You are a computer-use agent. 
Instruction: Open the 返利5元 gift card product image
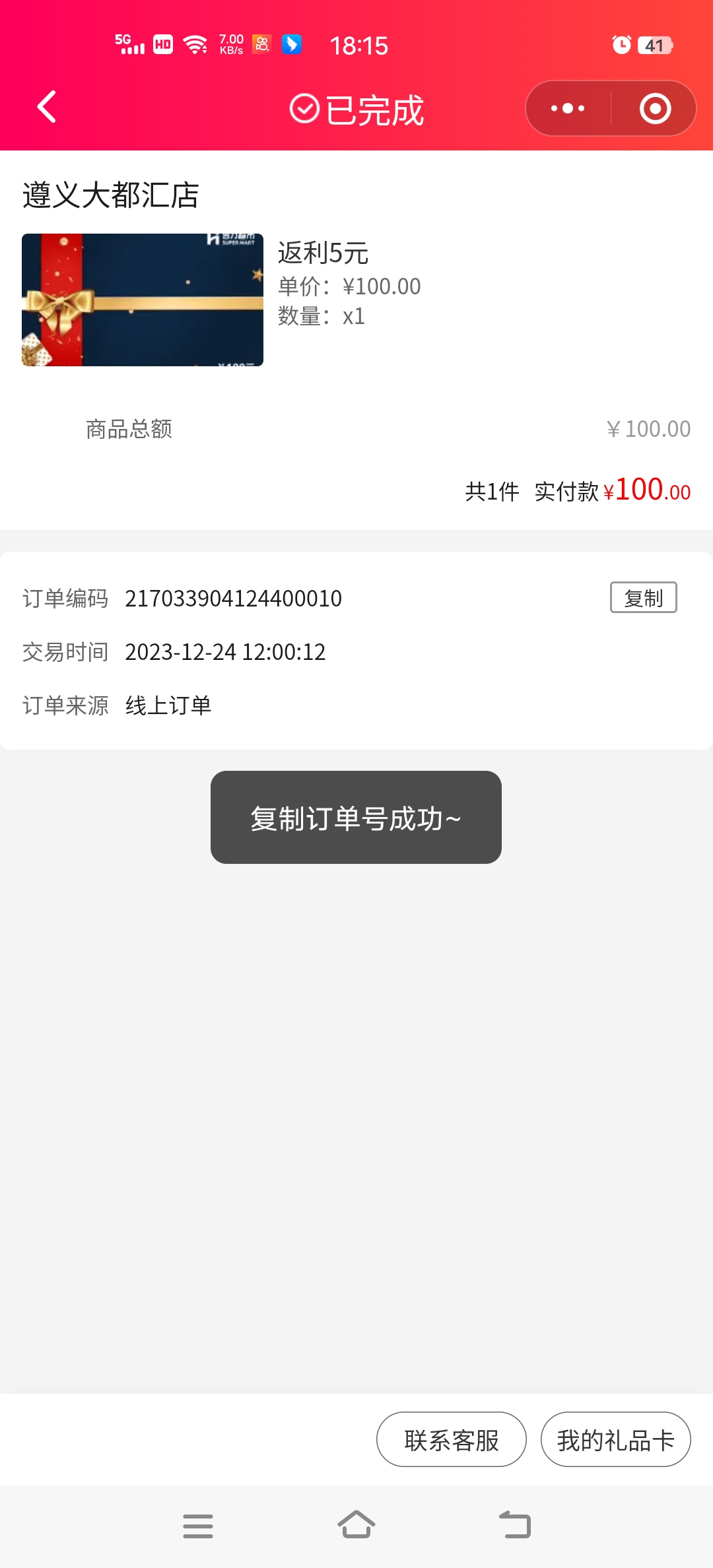pyautogui.click(x=143, y=300)
